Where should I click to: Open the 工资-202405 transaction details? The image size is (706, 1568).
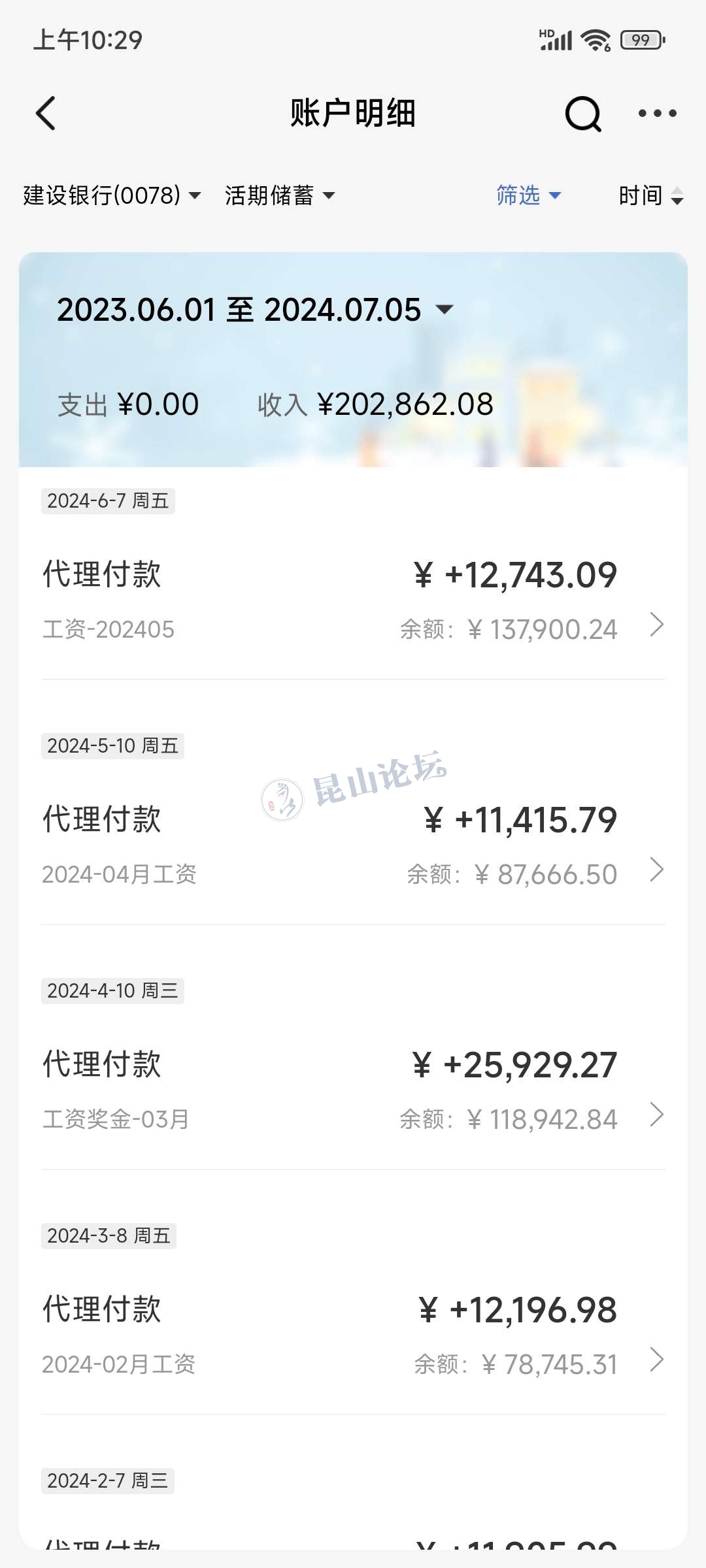[353, 601]
